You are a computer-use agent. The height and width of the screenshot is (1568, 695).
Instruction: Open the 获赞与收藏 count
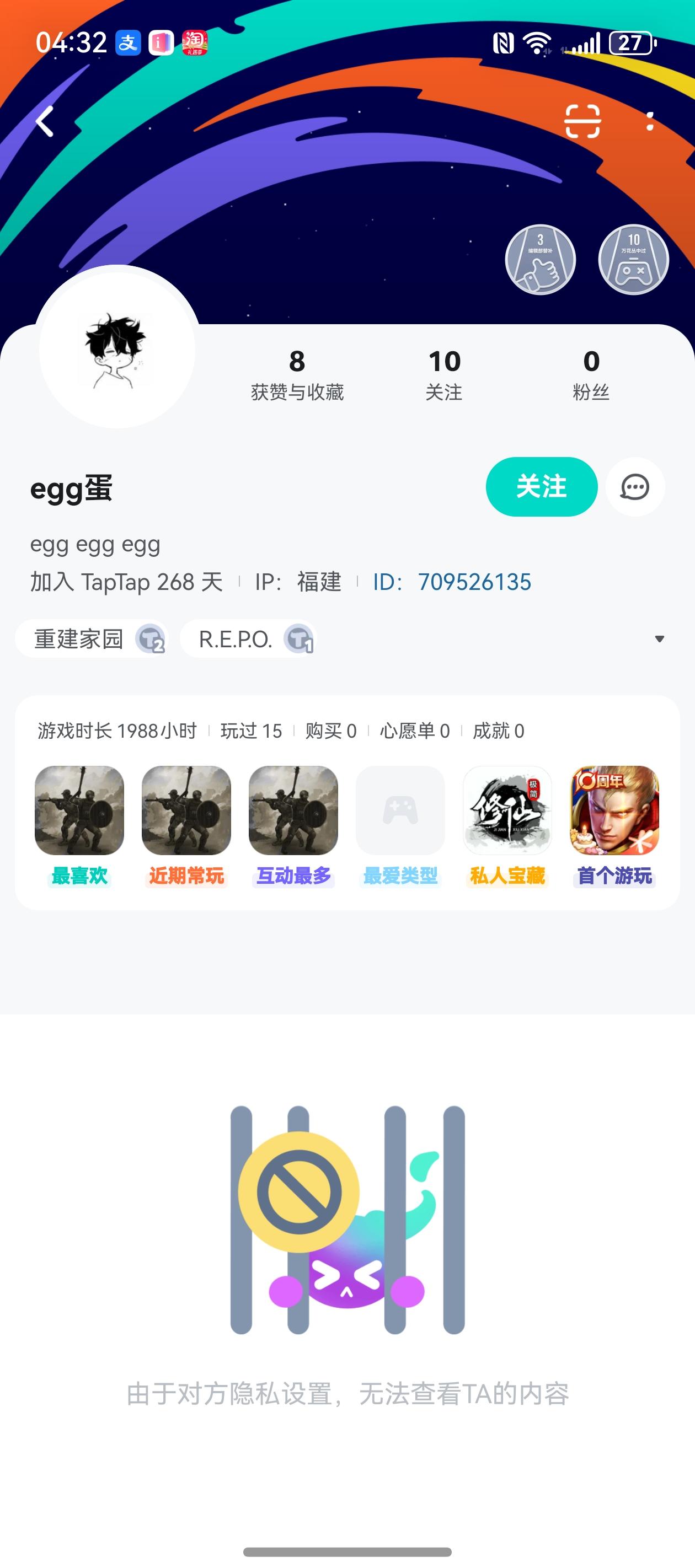point(297,374)
